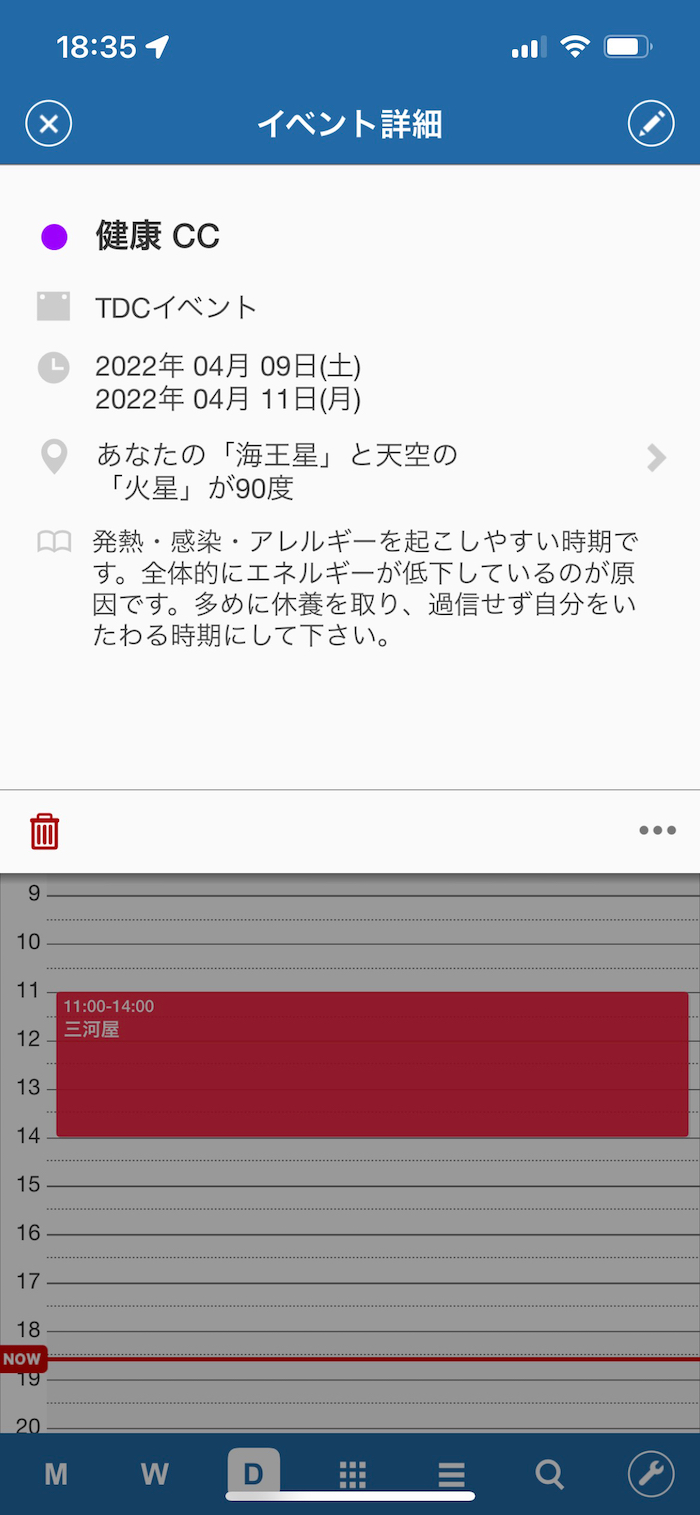Switch to the W week view
Image resolution: width=700 pixels, height=1515 pixels.
154,1474
